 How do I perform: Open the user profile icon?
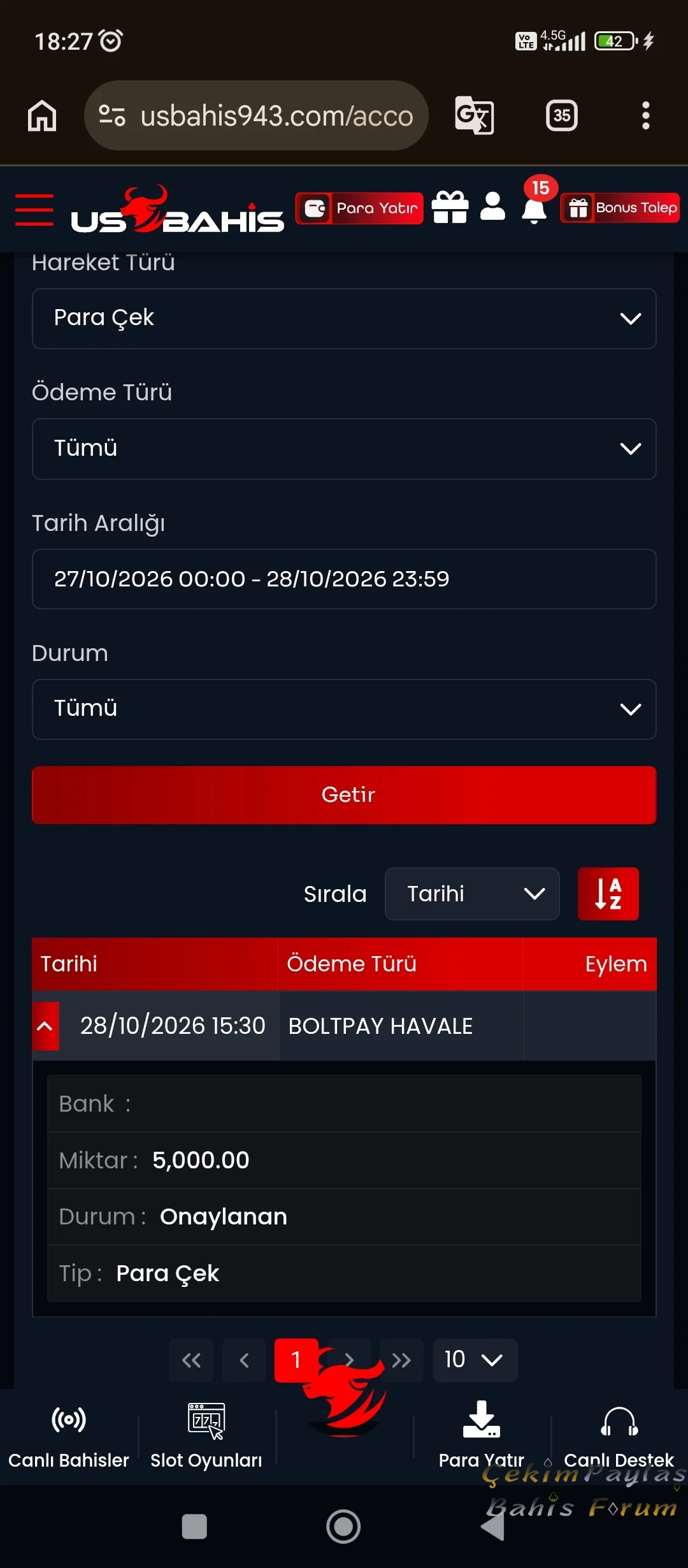point(492,207)
